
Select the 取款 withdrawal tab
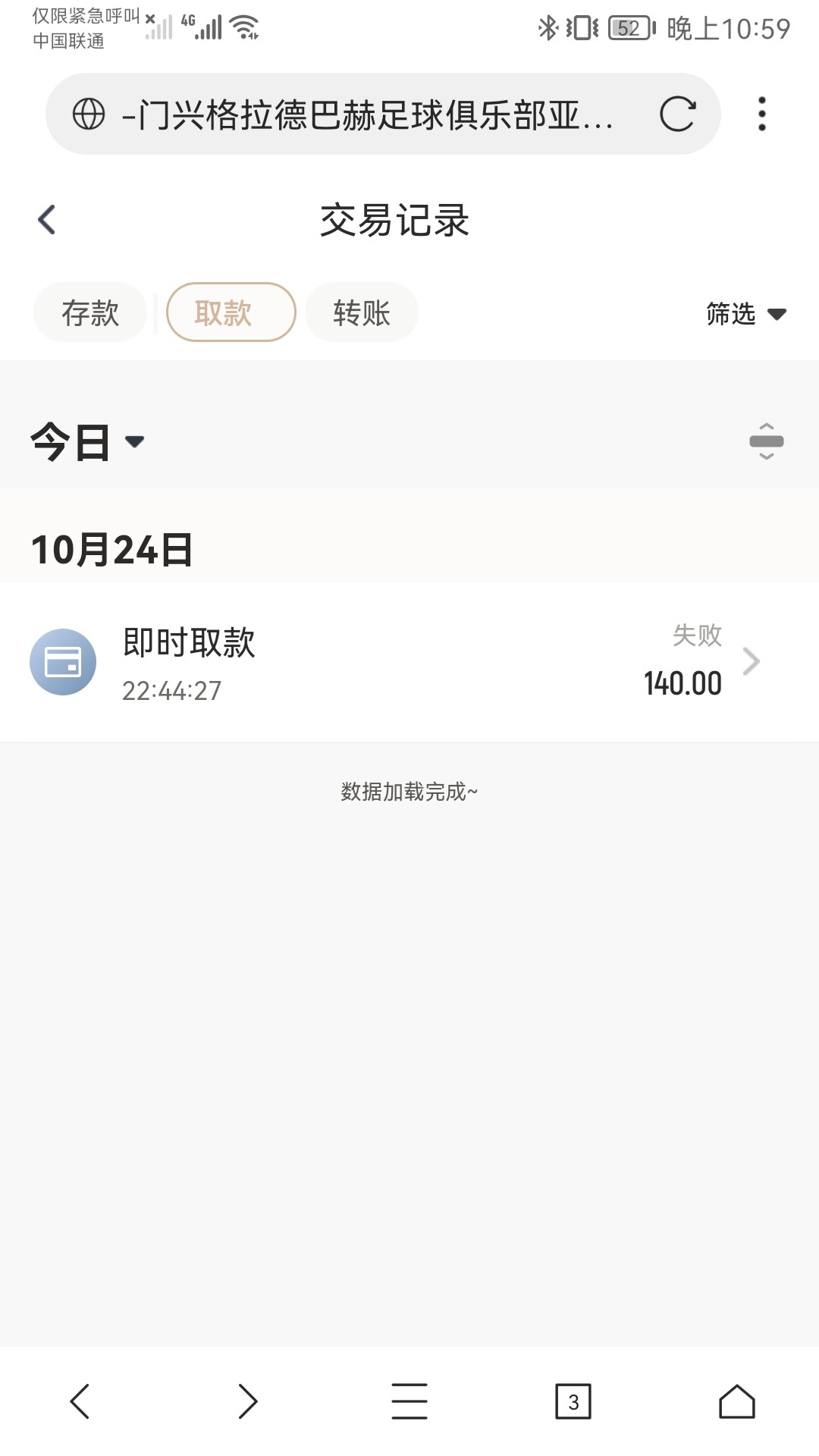pos(230,312)
